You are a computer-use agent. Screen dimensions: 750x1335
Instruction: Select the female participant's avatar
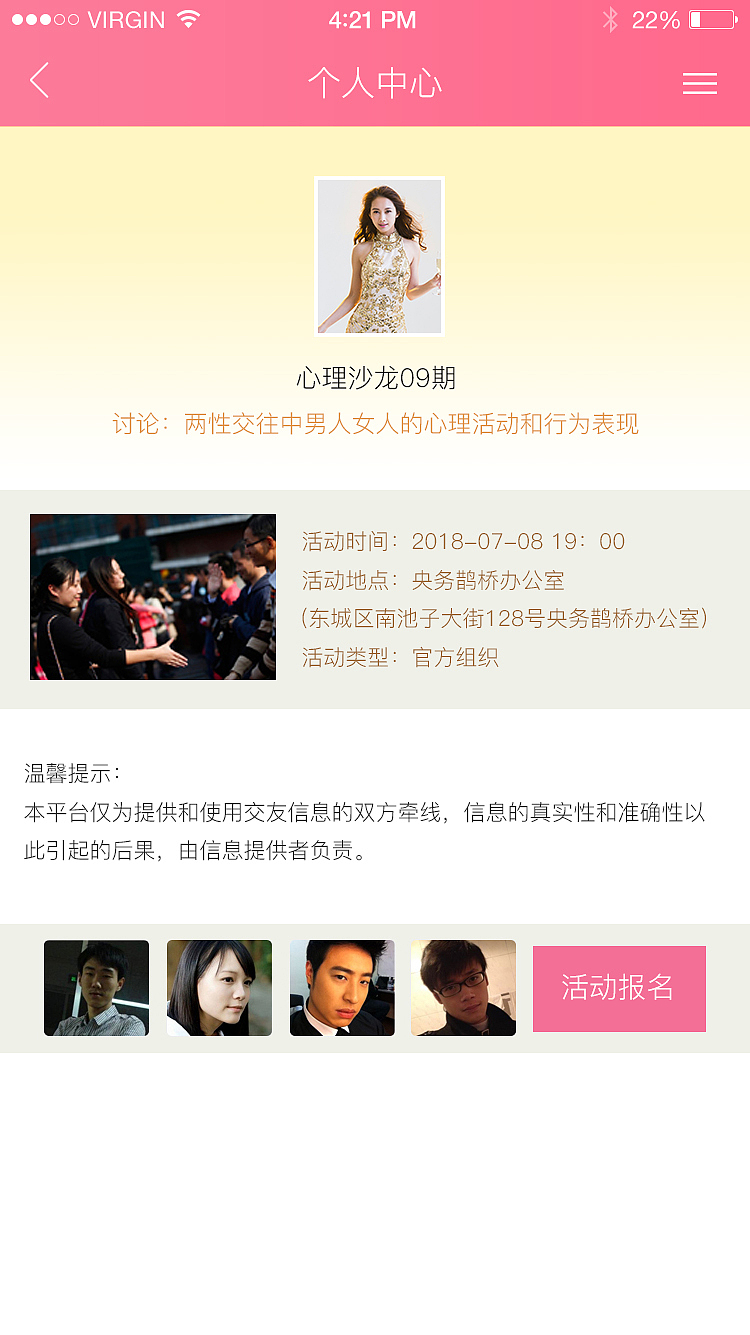(219, 987)
